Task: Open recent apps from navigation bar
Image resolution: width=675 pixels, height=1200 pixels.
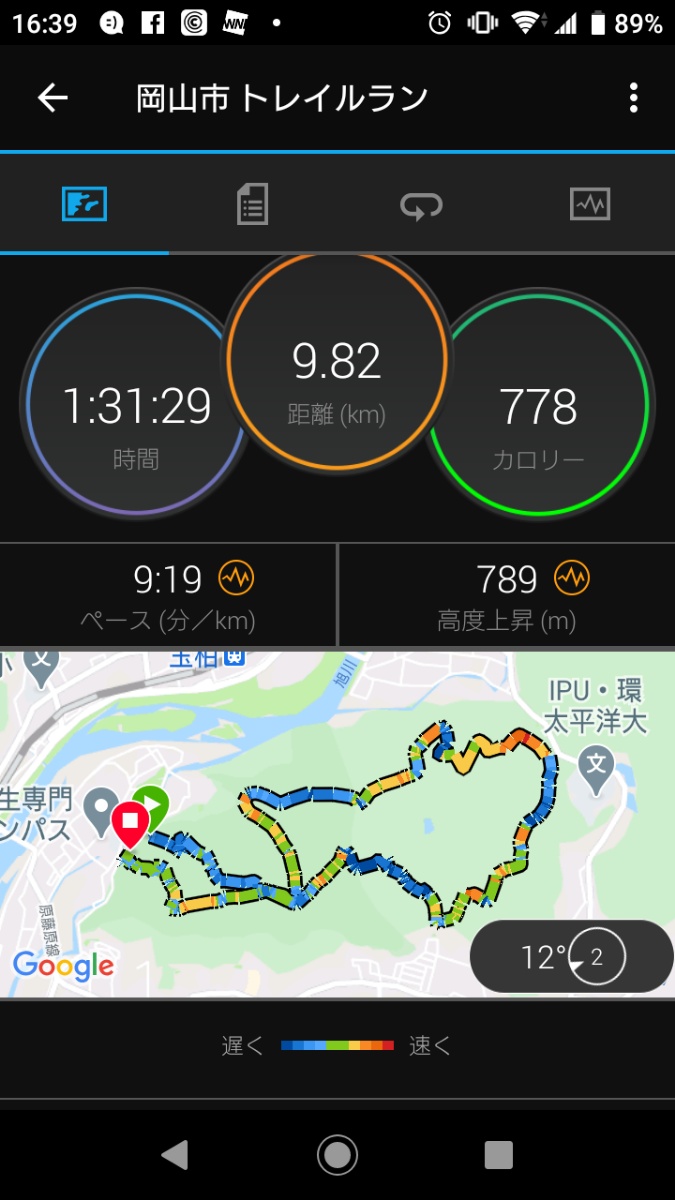Action: point(498,1155)
